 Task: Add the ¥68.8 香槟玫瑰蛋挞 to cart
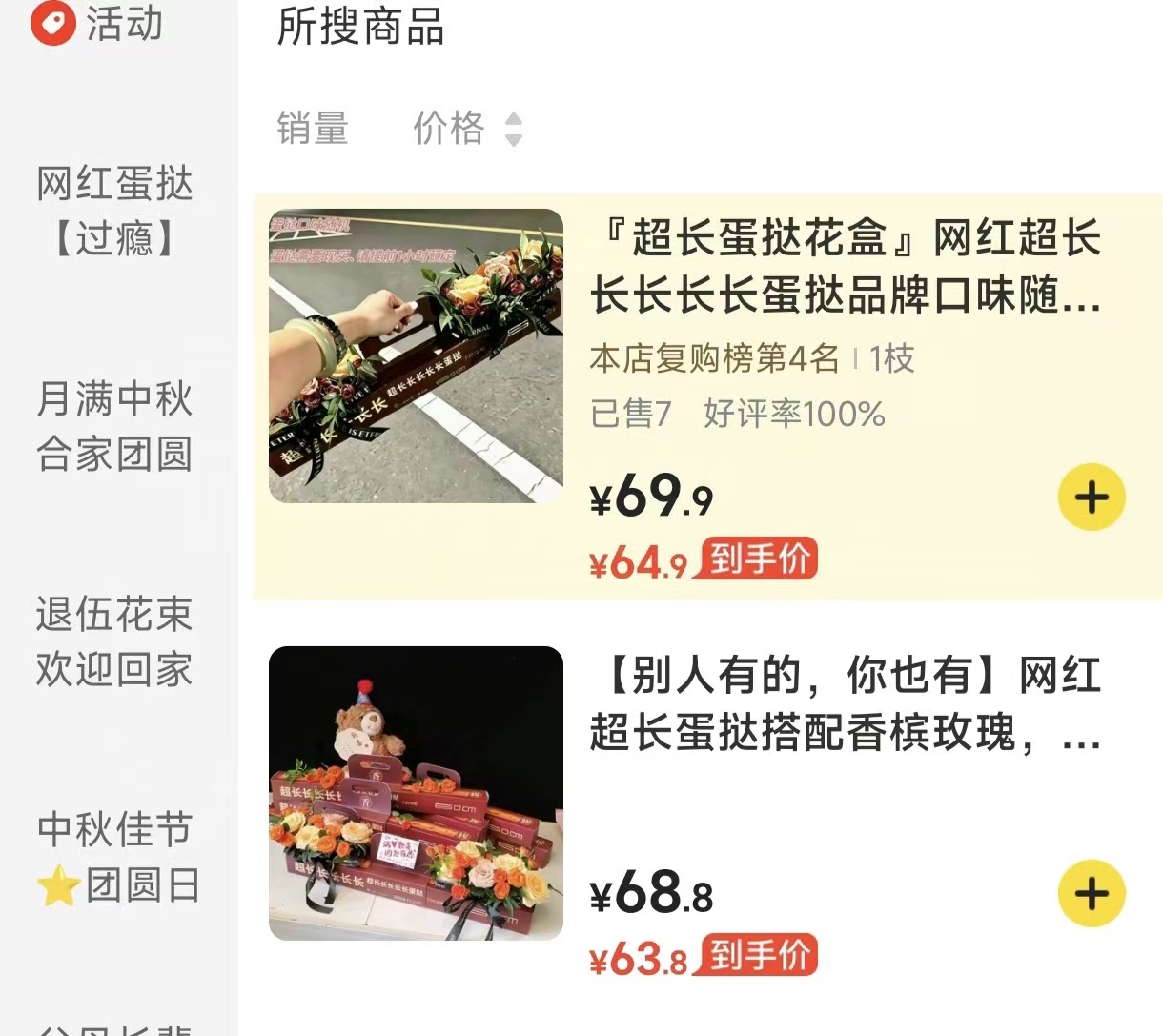[x=1092, y=893]
